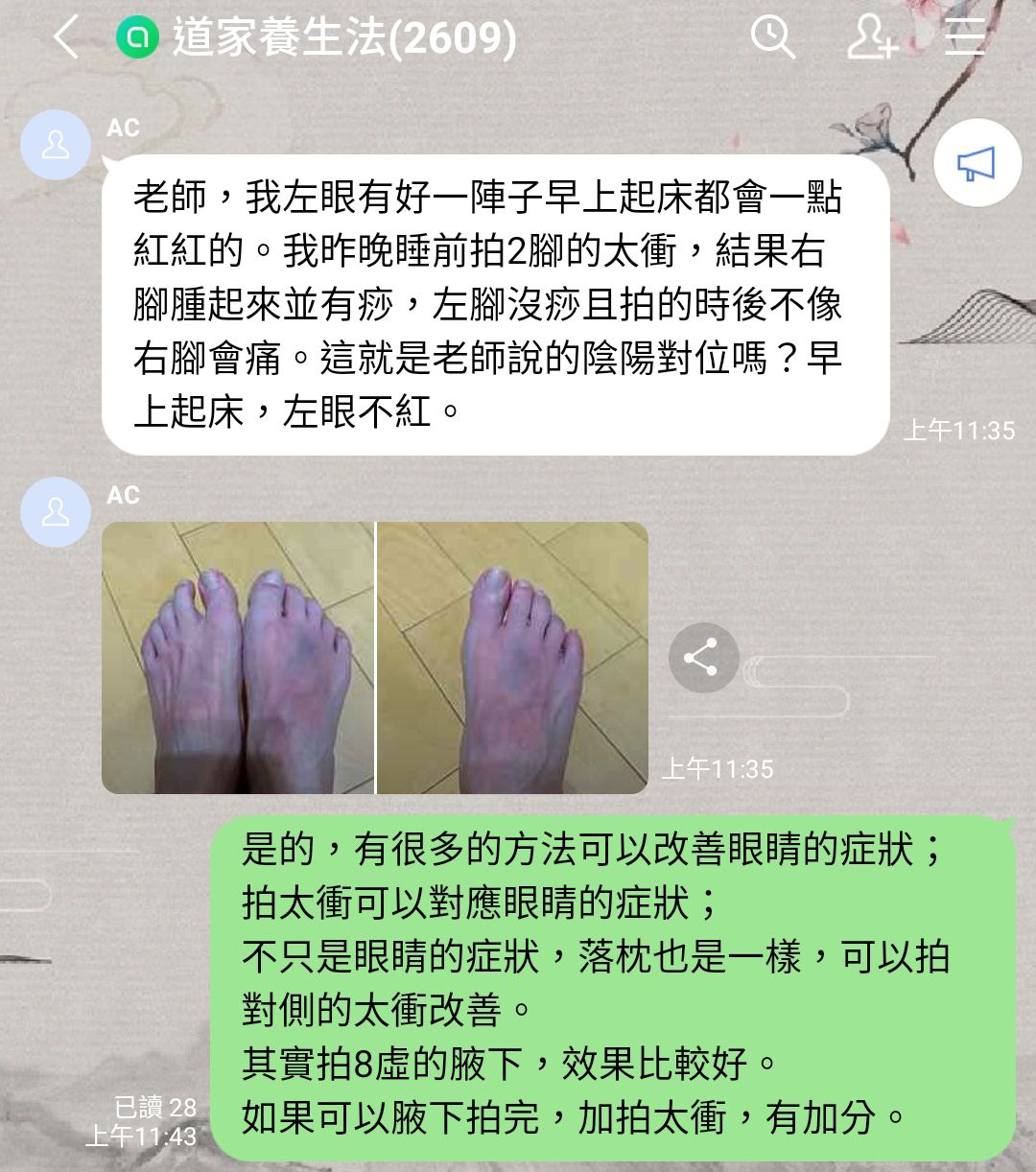
Task: Go back from the chat
Action: (65, 38)
